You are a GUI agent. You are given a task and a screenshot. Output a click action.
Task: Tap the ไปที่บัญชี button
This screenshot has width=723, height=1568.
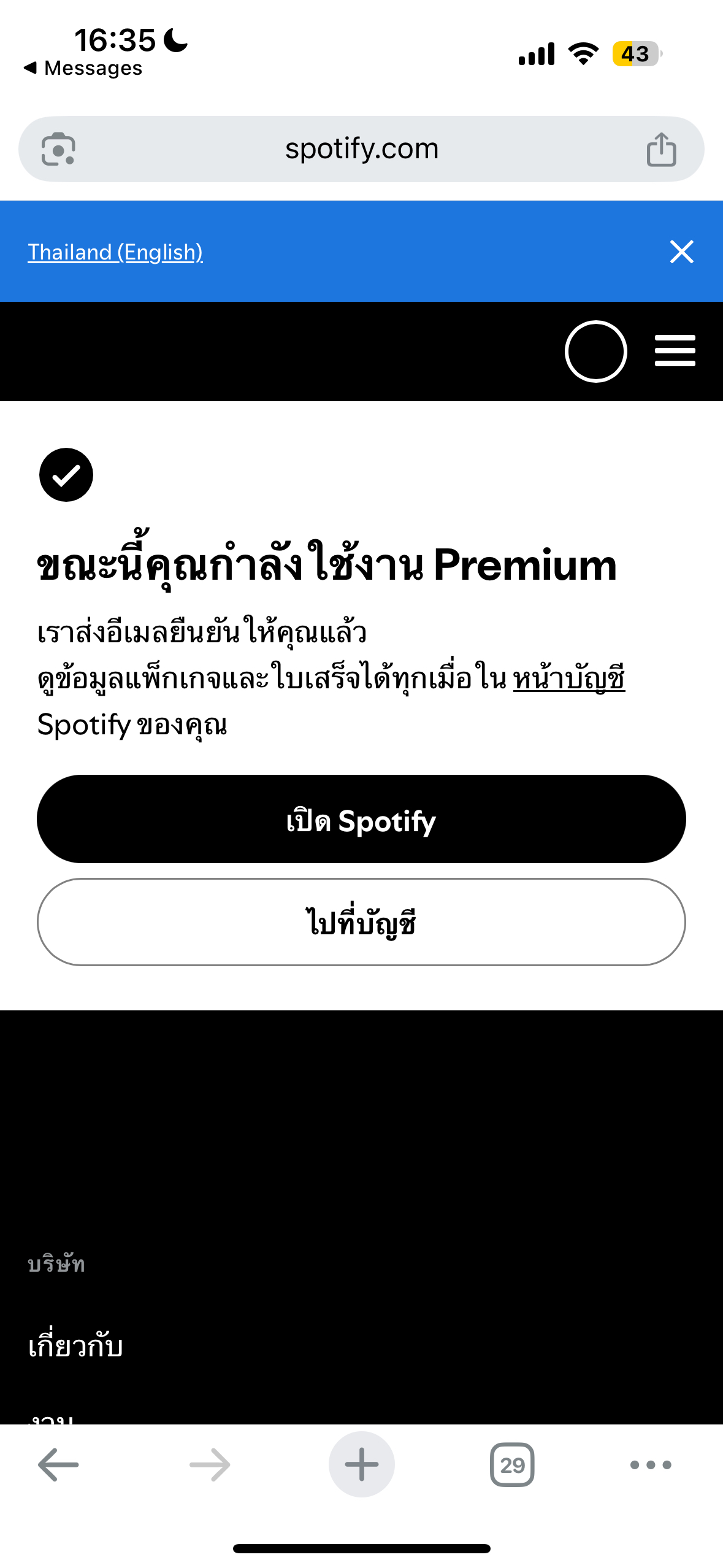(361, 922)
